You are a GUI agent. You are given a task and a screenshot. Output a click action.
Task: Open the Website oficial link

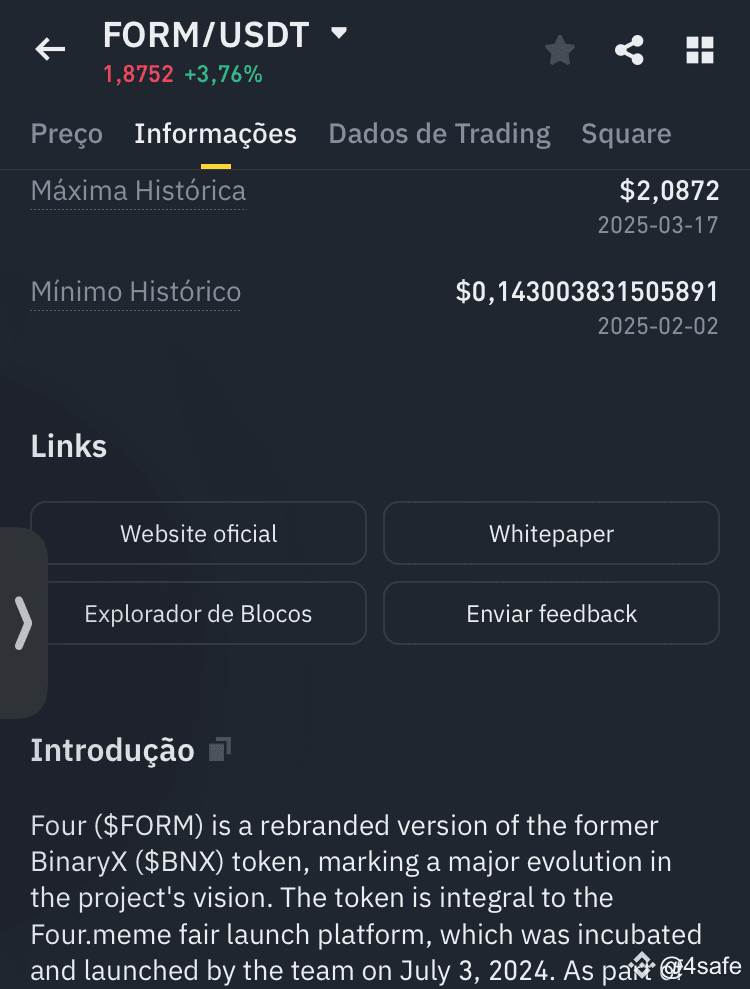click(198, 533)
